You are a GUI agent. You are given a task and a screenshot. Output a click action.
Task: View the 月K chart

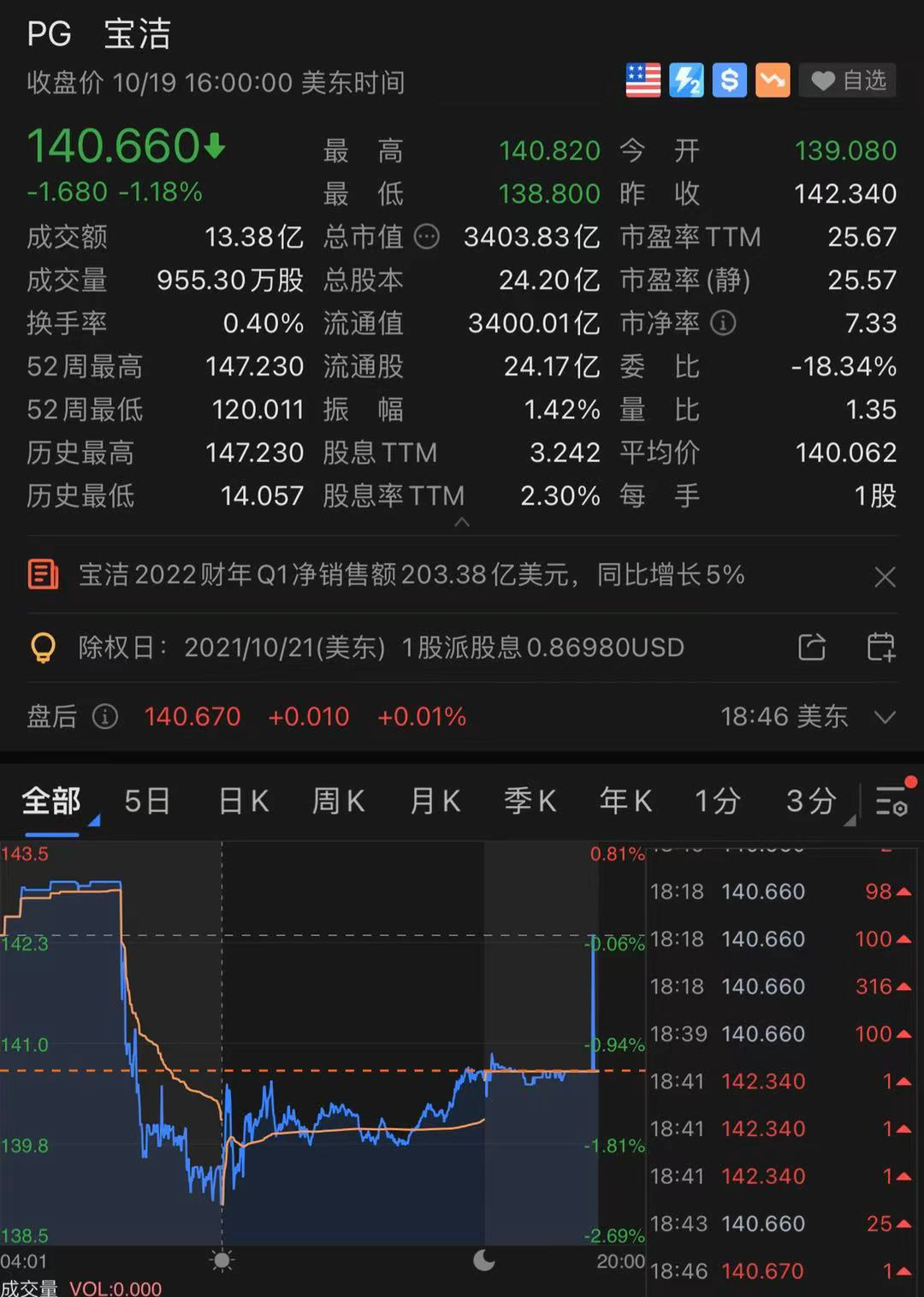[x=435, y=802]
